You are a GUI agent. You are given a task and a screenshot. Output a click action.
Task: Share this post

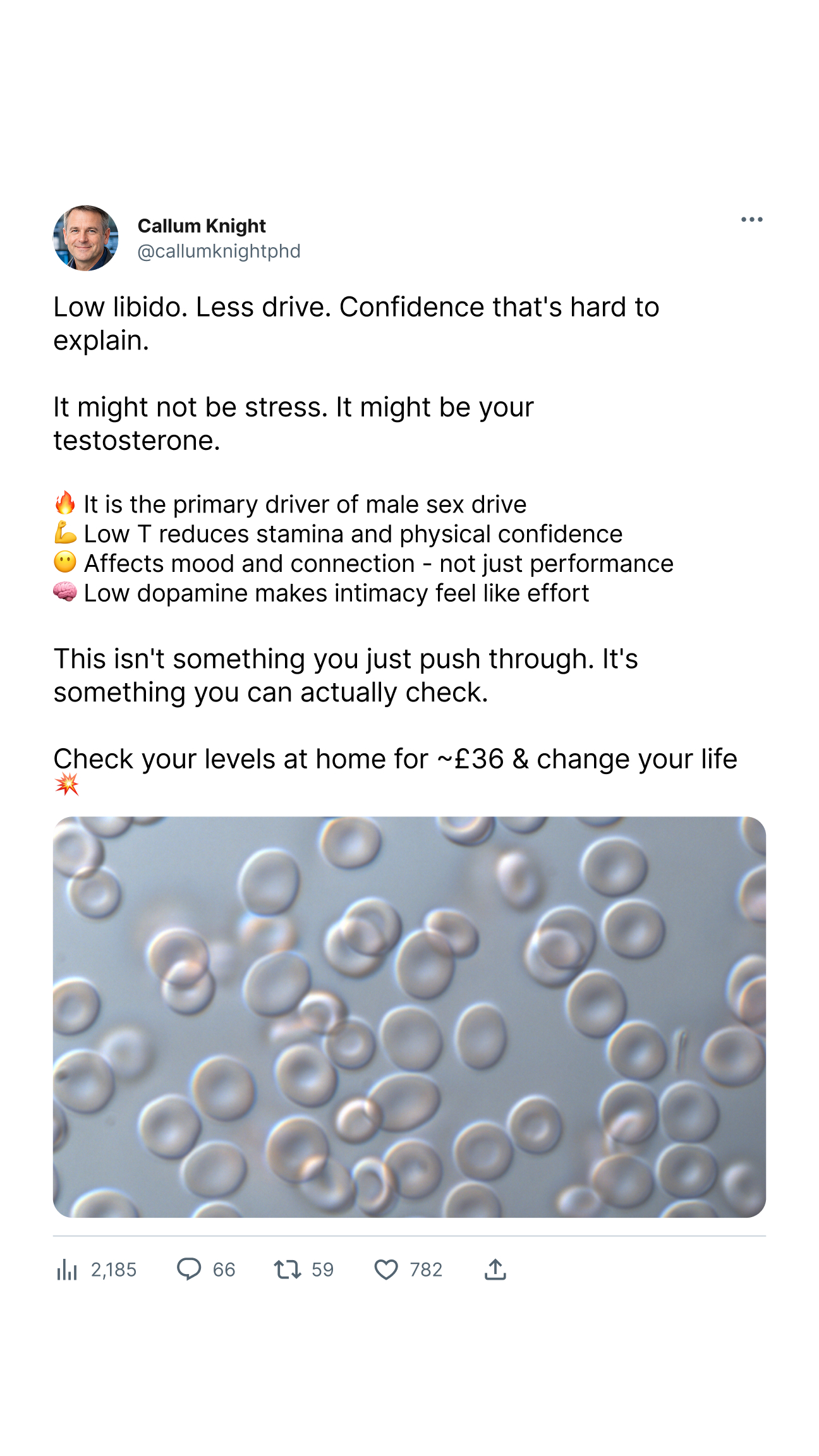click(495, 1270)
